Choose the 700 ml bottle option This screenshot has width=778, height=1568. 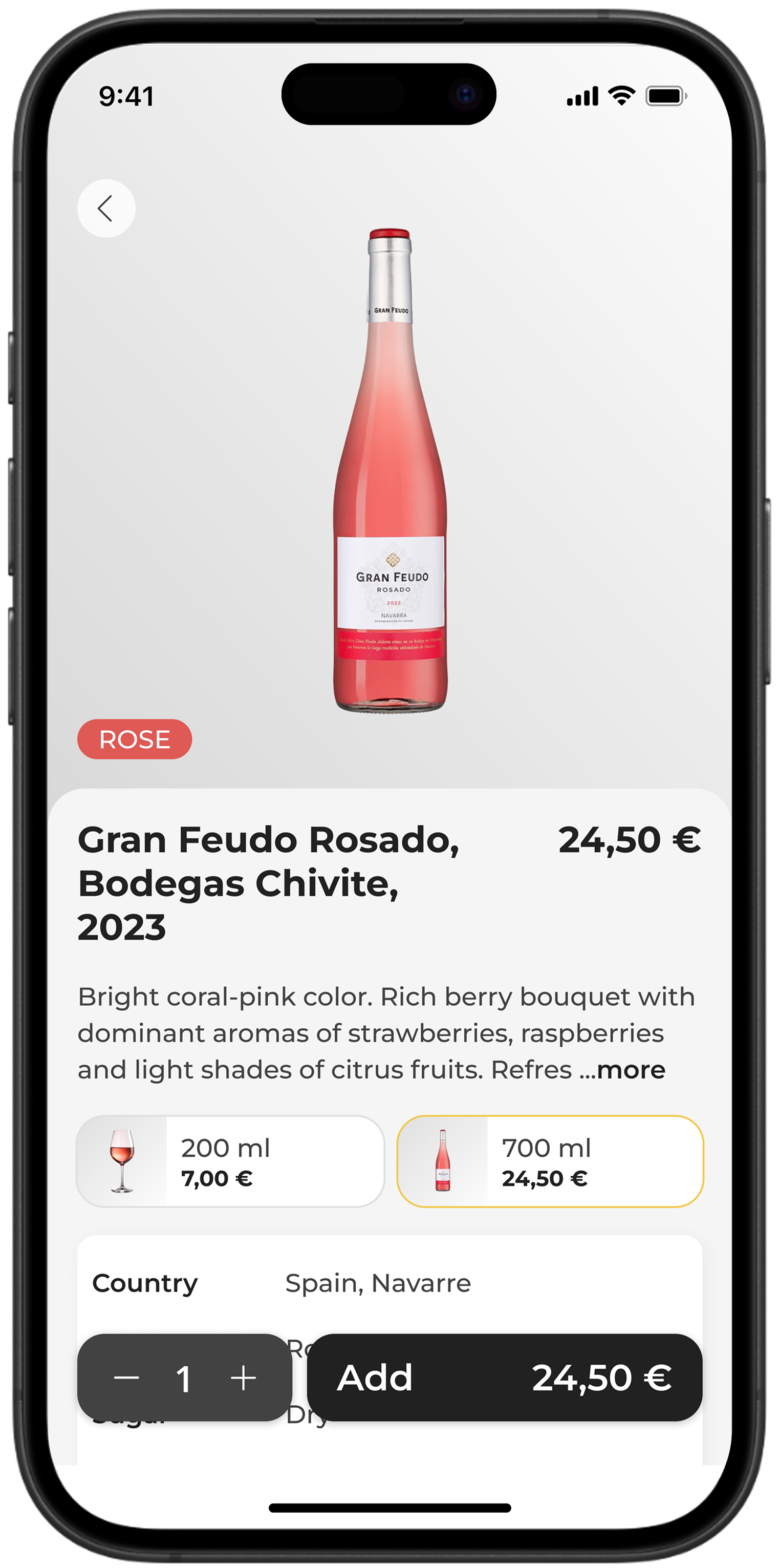550,1161
